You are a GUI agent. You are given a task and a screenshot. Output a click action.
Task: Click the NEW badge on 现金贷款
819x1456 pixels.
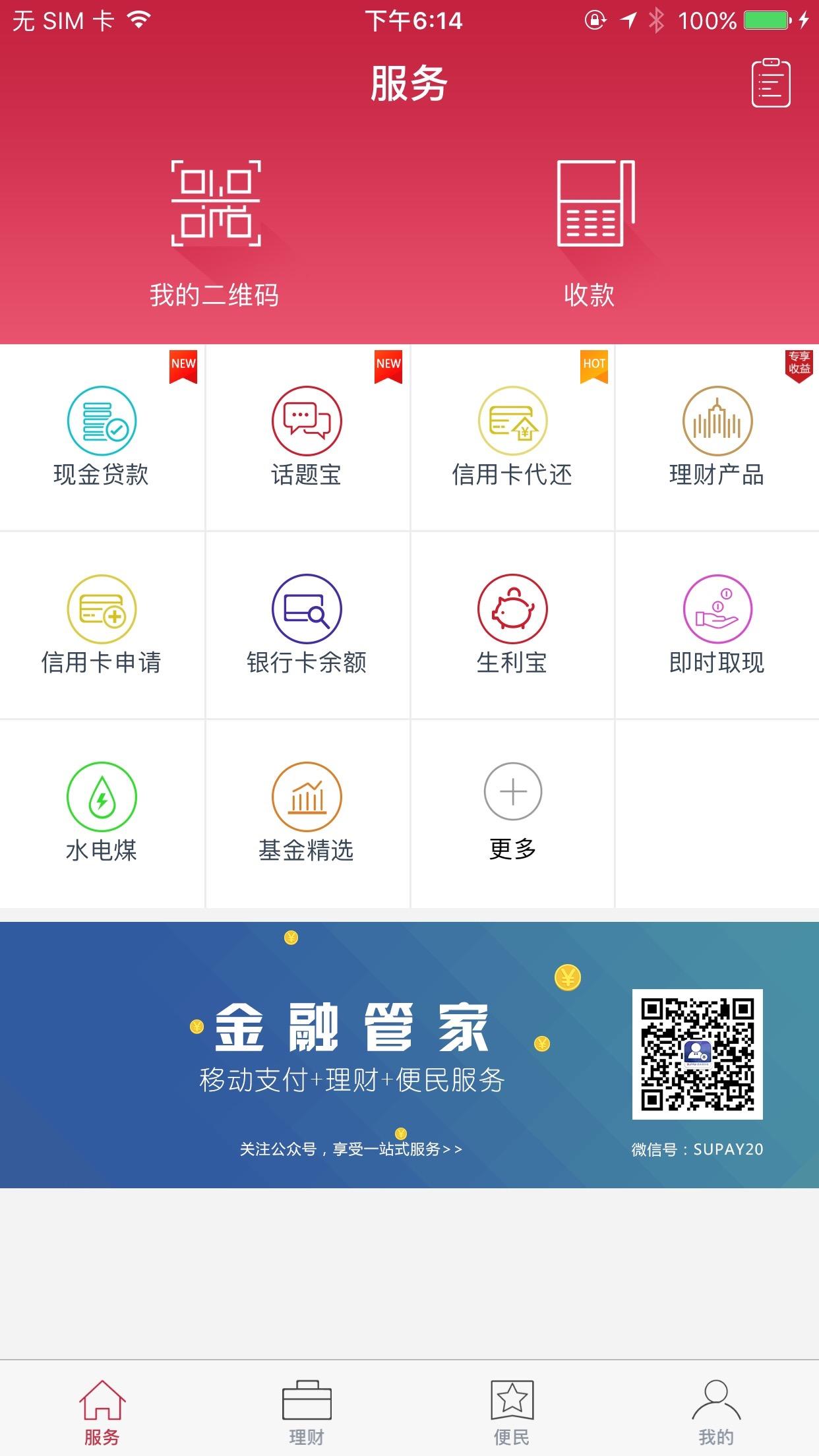[x=183, y=367]
